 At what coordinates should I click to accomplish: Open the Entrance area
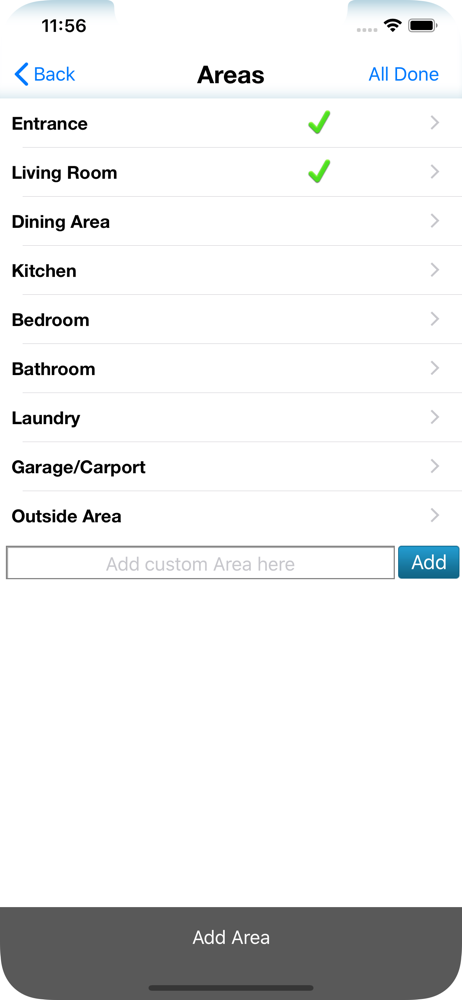231,123
